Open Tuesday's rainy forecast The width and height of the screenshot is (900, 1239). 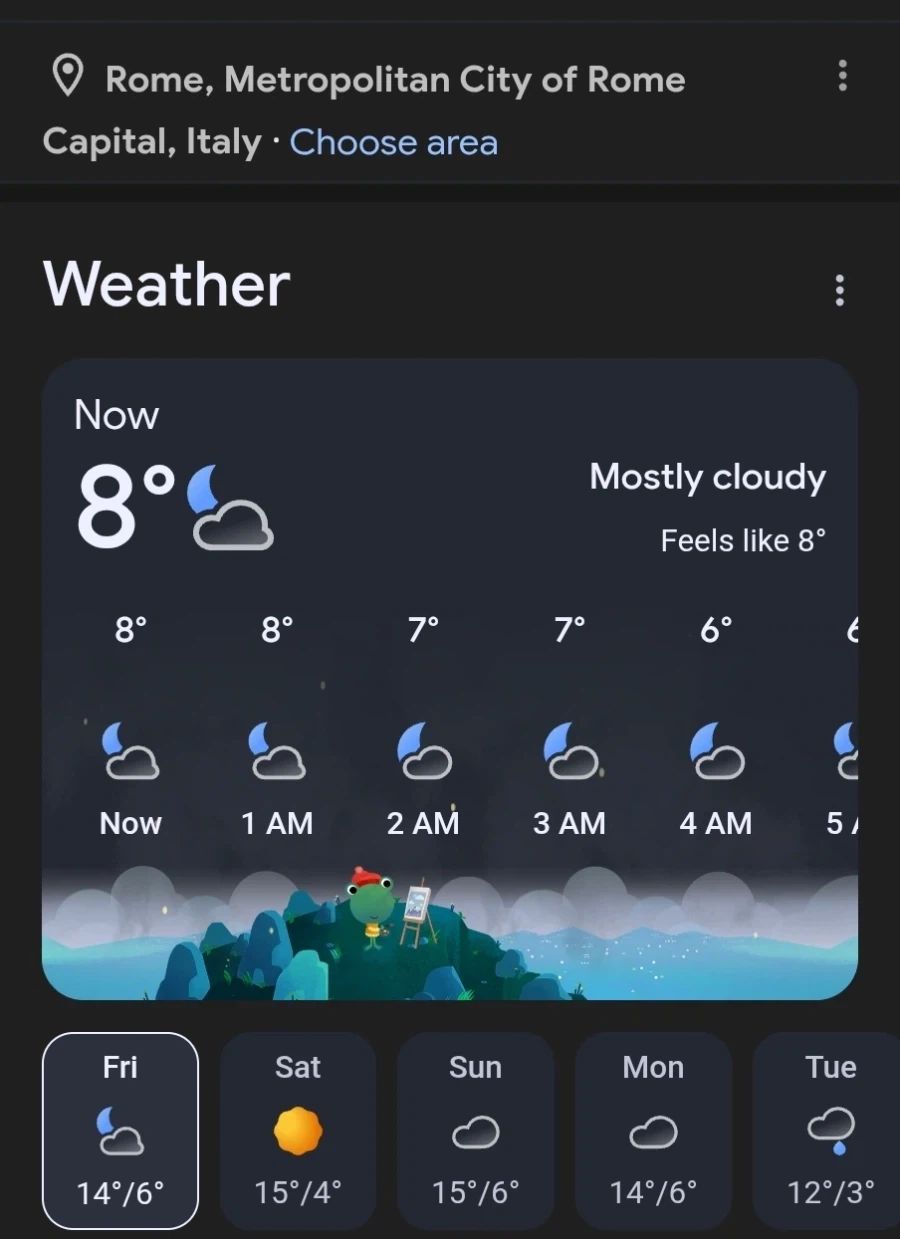coord(829,1130)
